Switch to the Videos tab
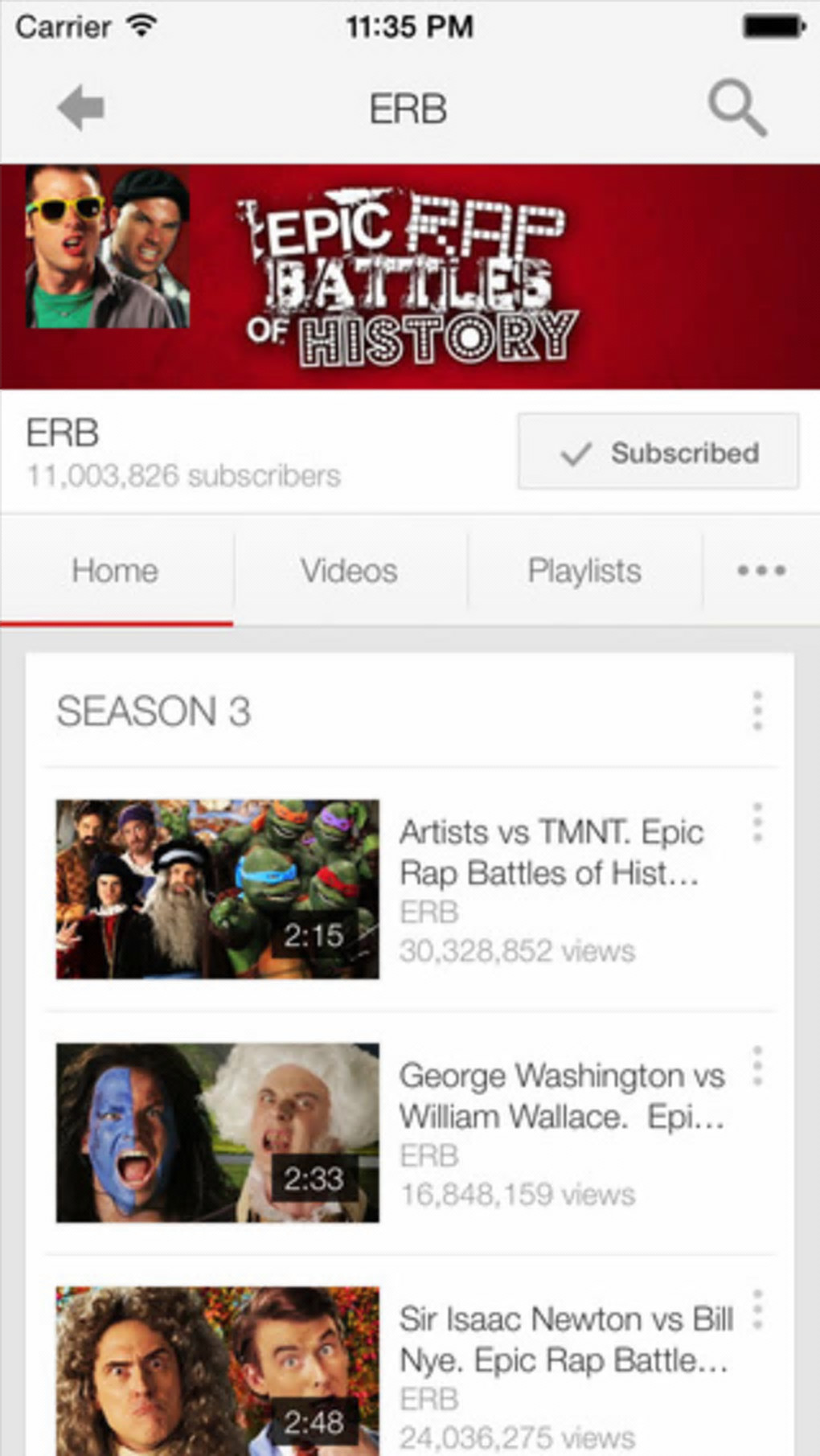This screenshot has width=820, height=1456. click(x=349, y=571)
